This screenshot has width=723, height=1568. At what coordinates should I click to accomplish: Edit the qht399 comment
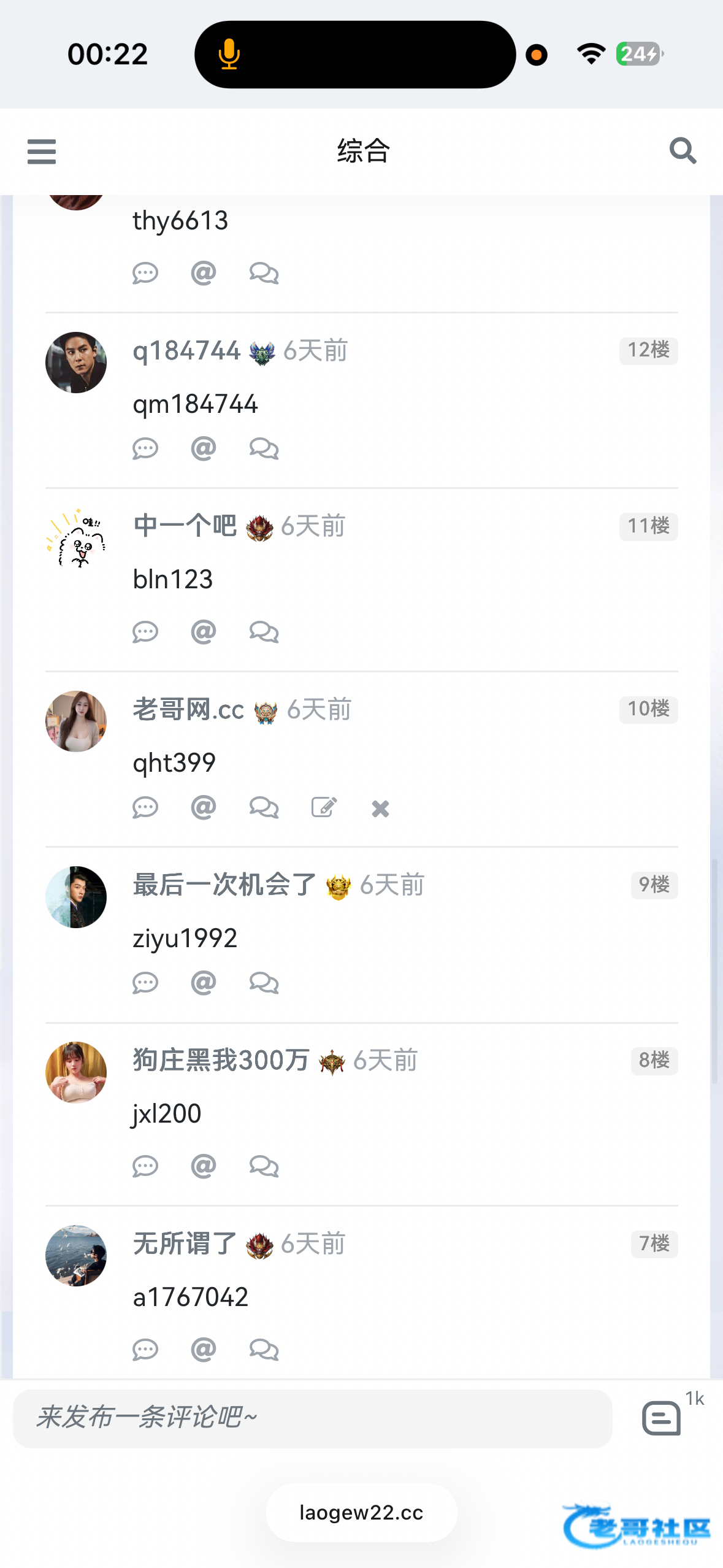tap(324, 807)
